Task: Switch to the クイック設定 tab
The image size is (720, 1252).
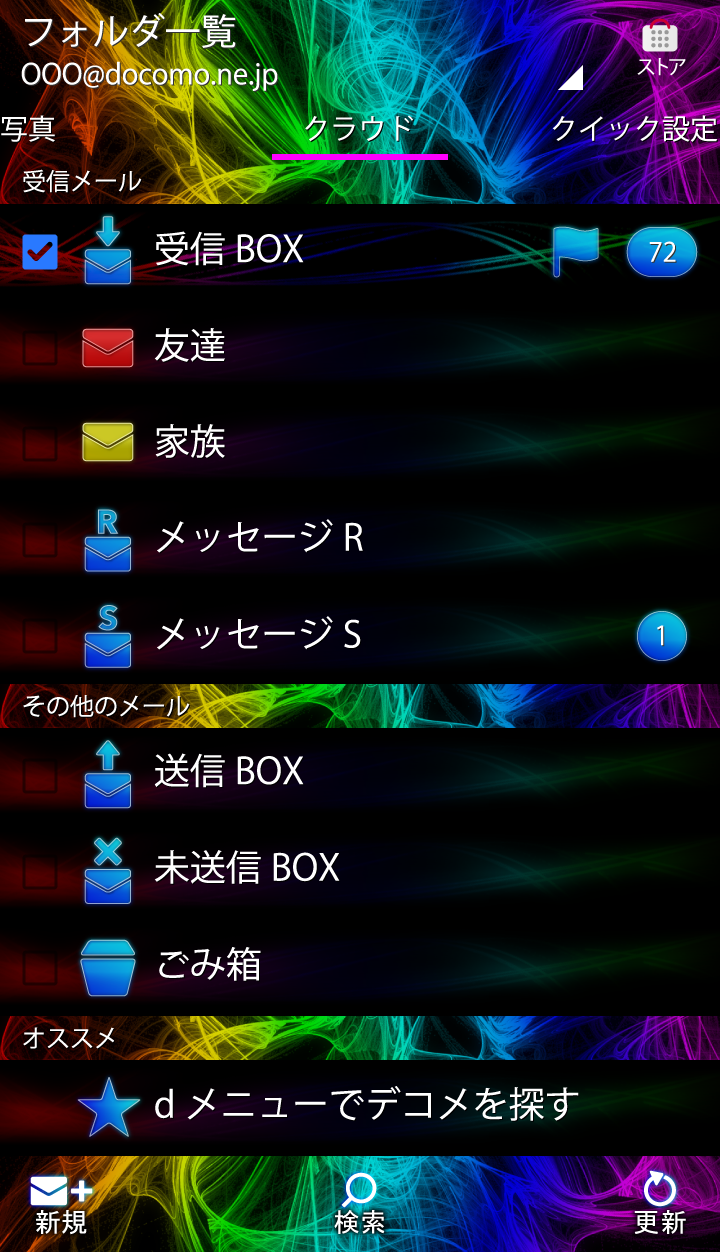Action: (x=634, y=129)
